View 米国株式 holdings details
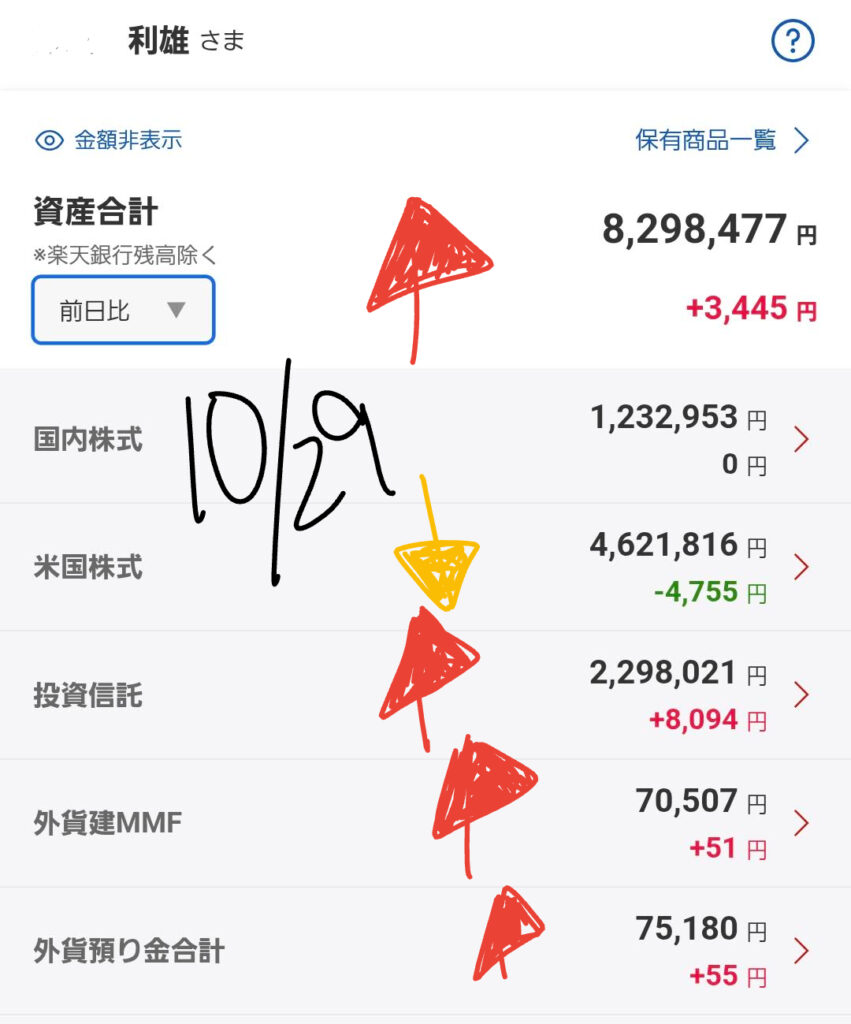Image resolution: width=851 pixels, height=1024 pixels. 425,567
